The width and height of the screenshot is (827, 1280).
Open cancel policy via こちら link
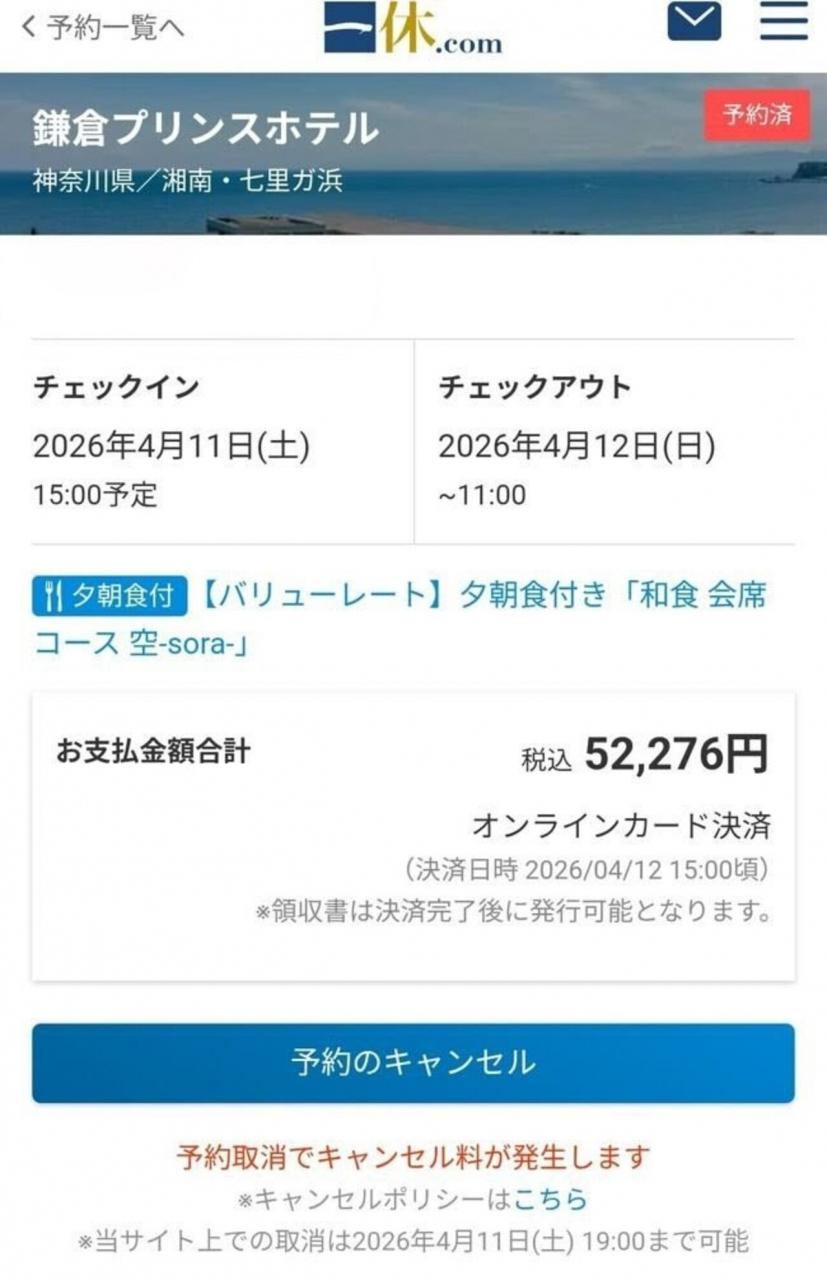[550, 1199]
